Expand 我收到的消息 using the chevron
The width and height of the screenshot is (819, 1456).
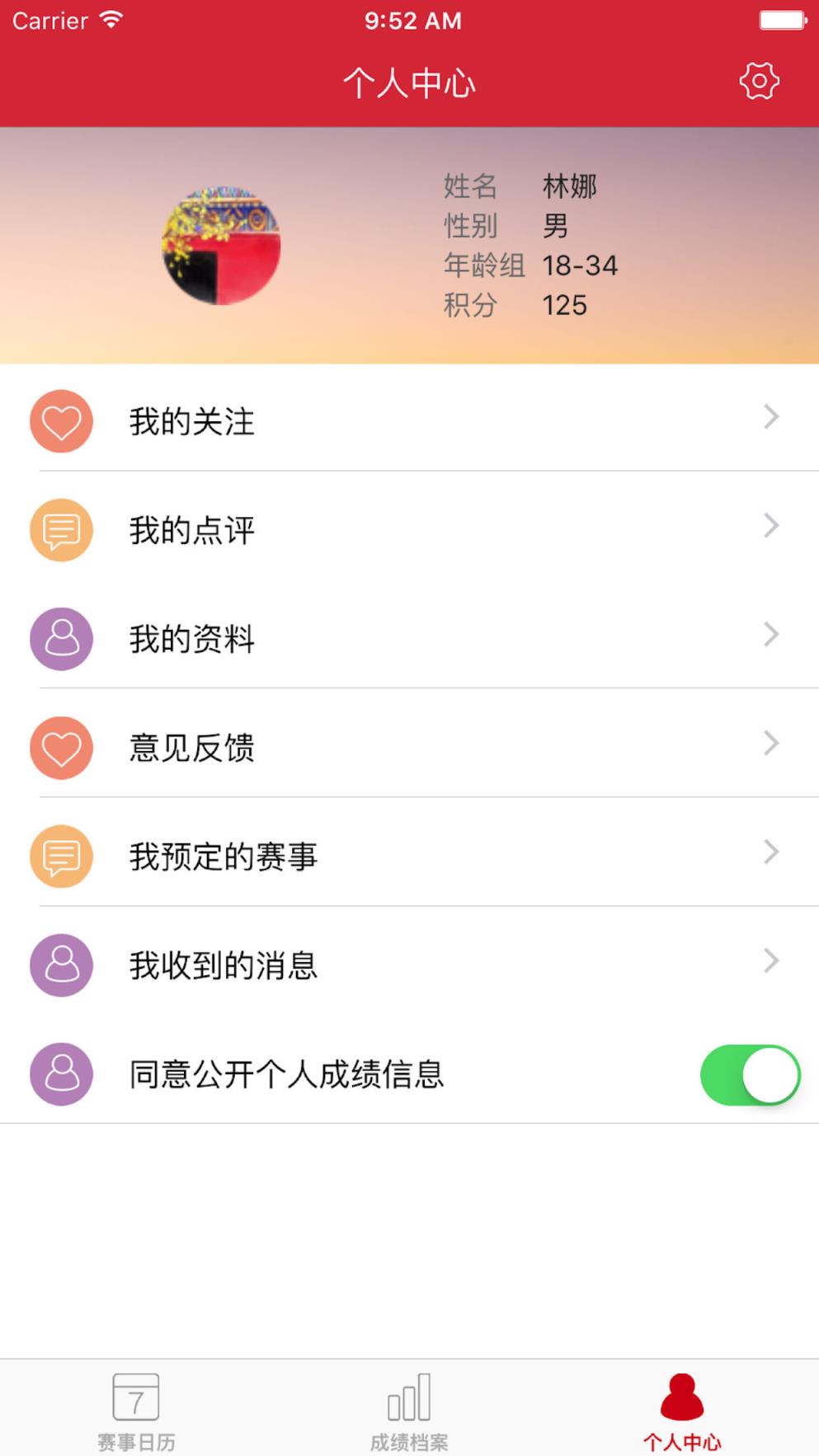pyautogui.click(x=770, y=961)
